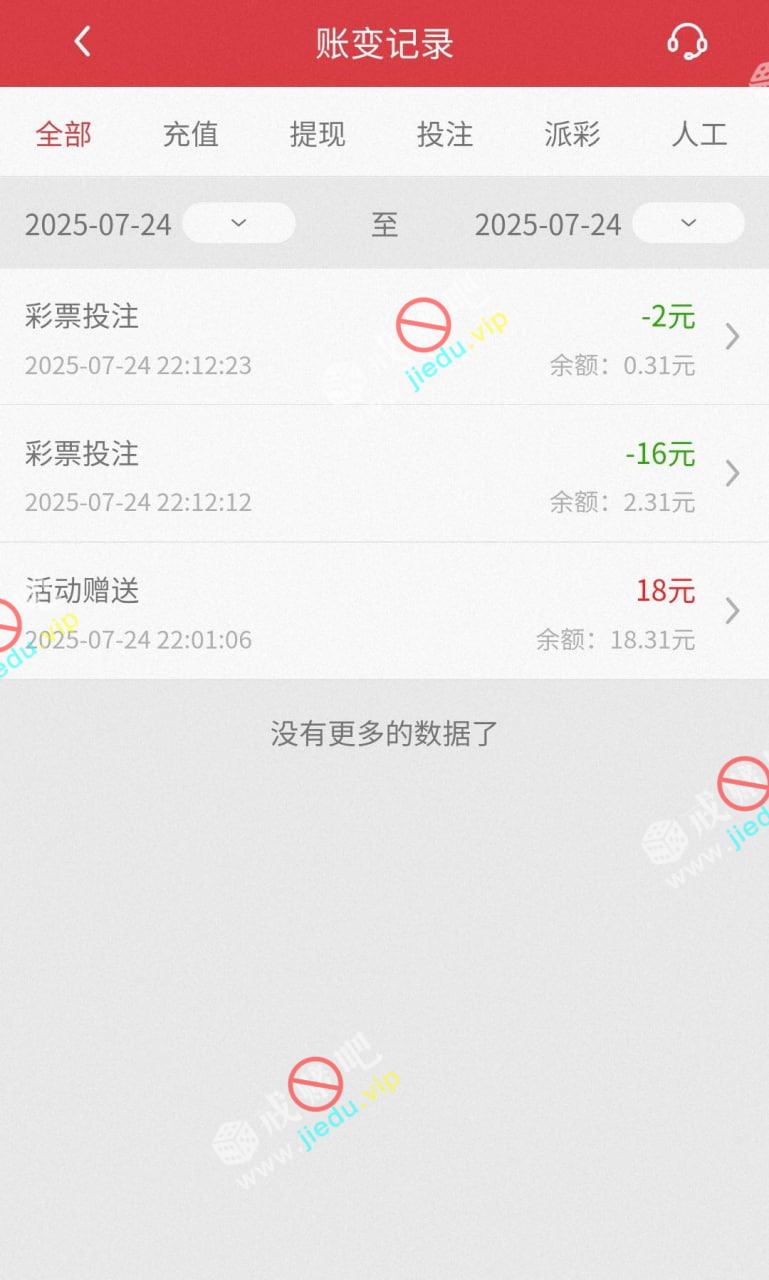The width and height of the screenshot is (769, 1280).
Task: Open the end date dropdown
Action: (x=688, y=223)
